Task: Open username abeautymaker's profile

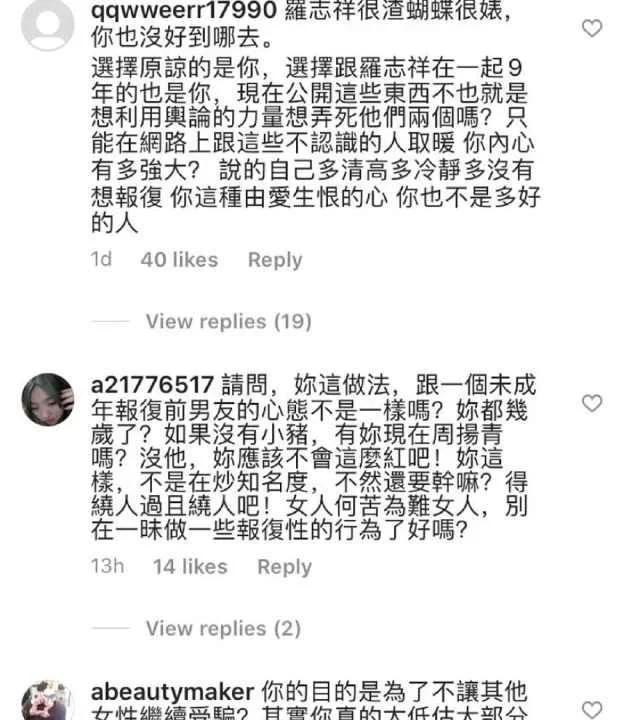Action: tap(172, 693)
